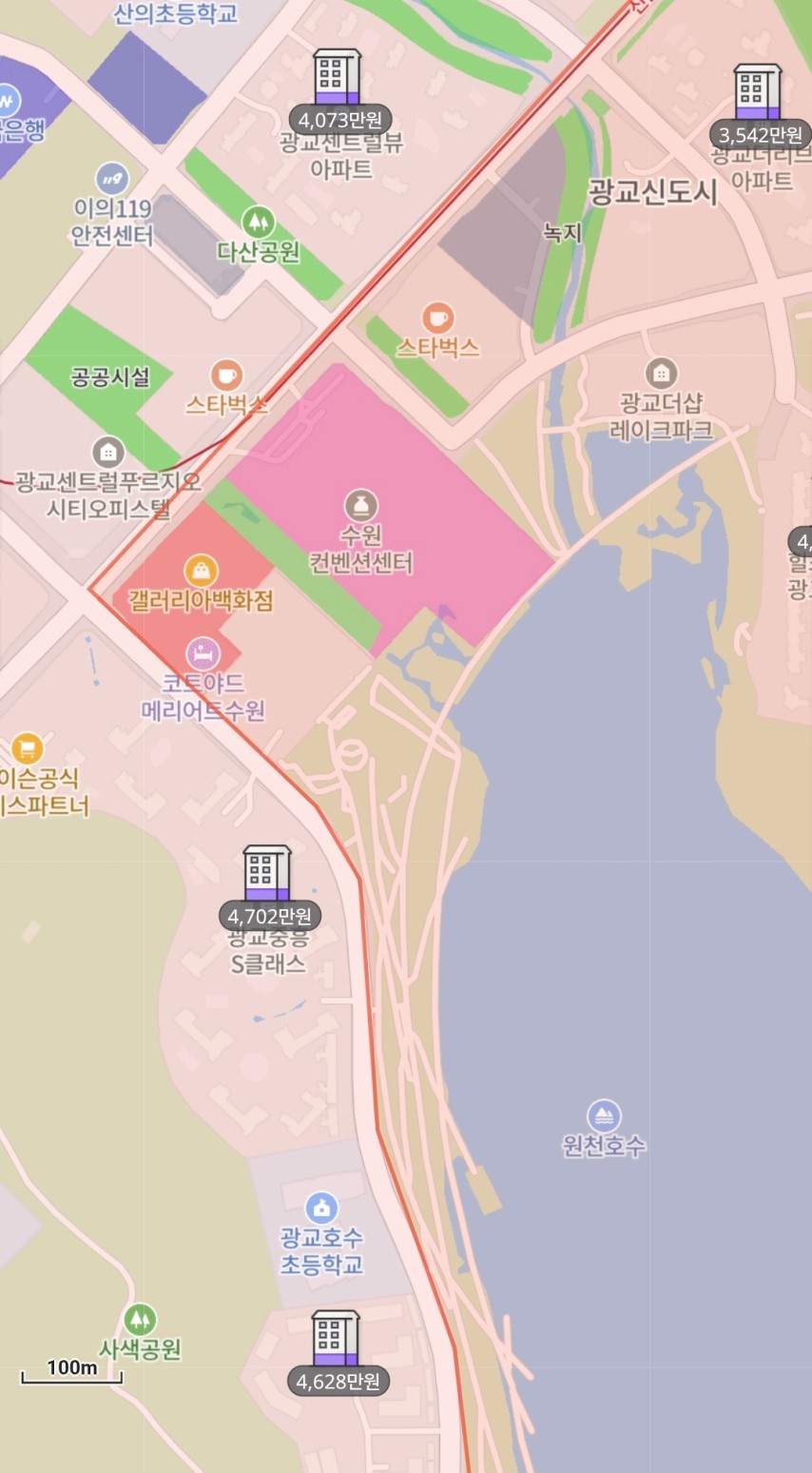Image resolution: width=812 pixels, height=1473 pixels.
Task: Select the 3,542만원 apartment marker
Action: (x=758, y=106)
